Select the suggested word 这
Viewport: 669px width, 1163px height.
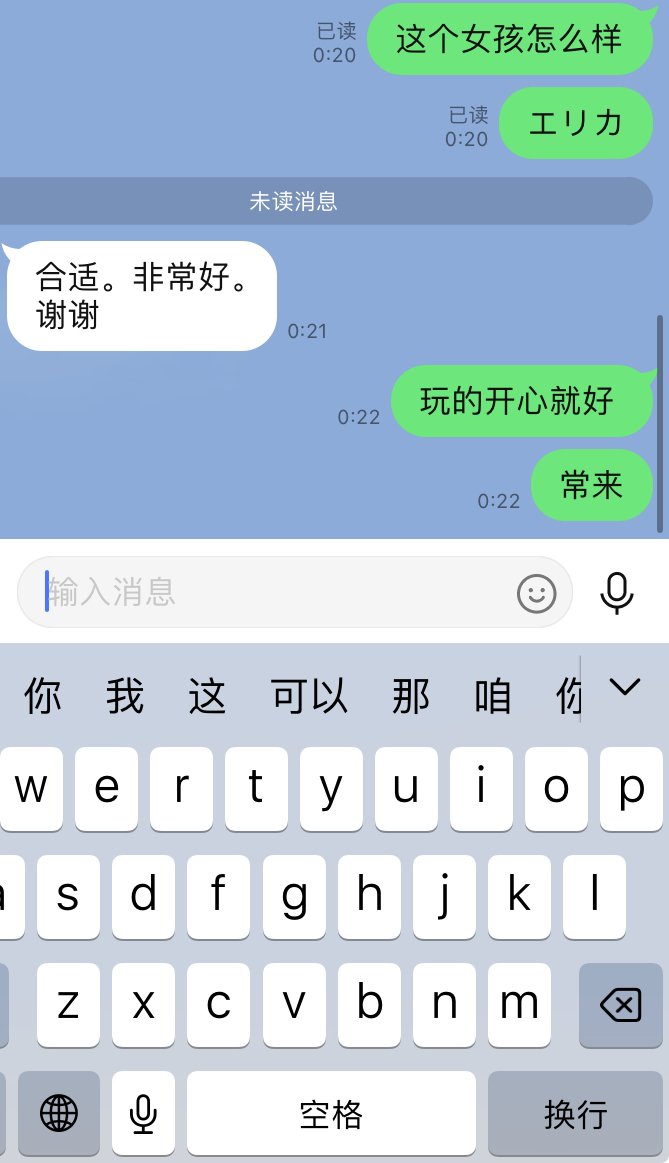pos(207,695)
